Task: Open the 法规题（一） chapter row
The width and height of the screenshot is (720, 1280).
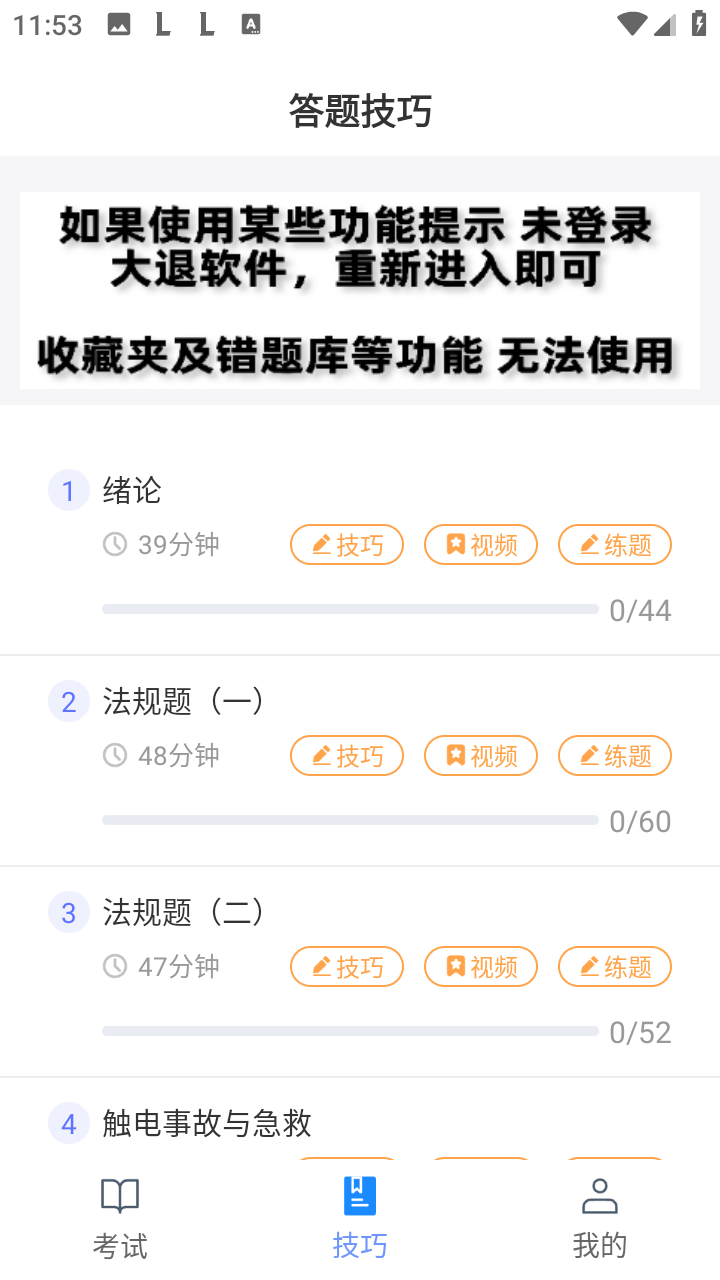Action: (x=360, y=761)
